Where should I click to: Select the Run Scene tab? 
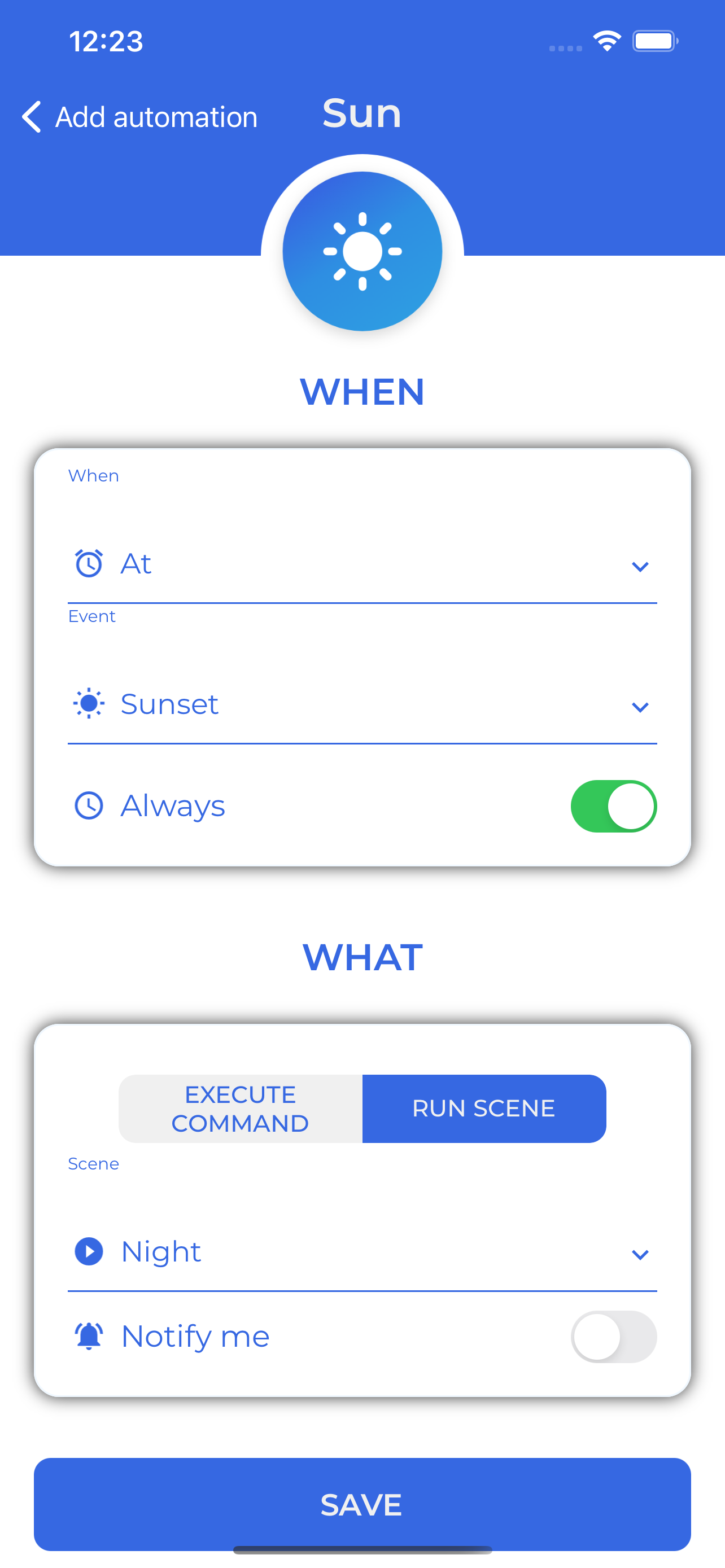click(484, 1109)
